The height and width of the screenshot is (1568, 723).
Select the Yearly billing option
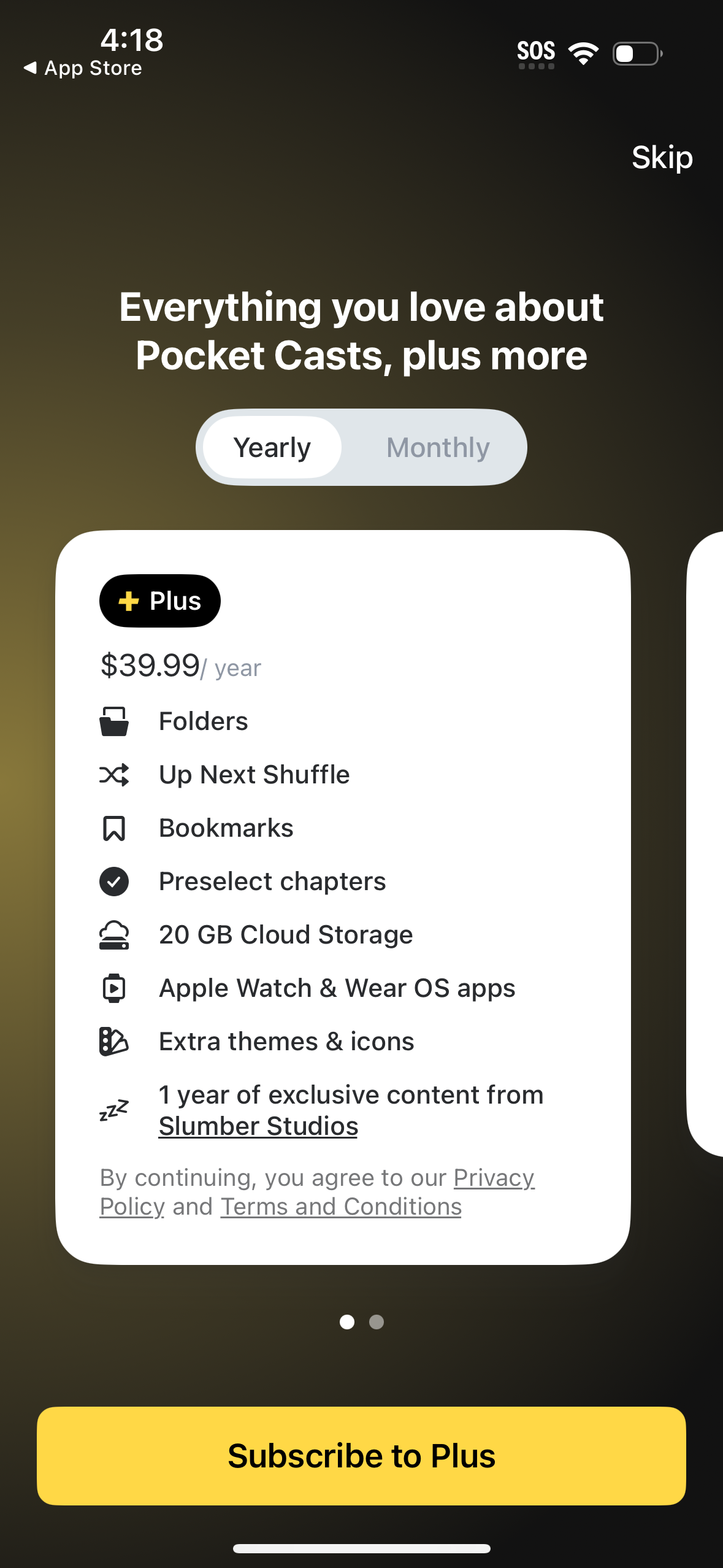pyautogui.click(x=272, y=447)
